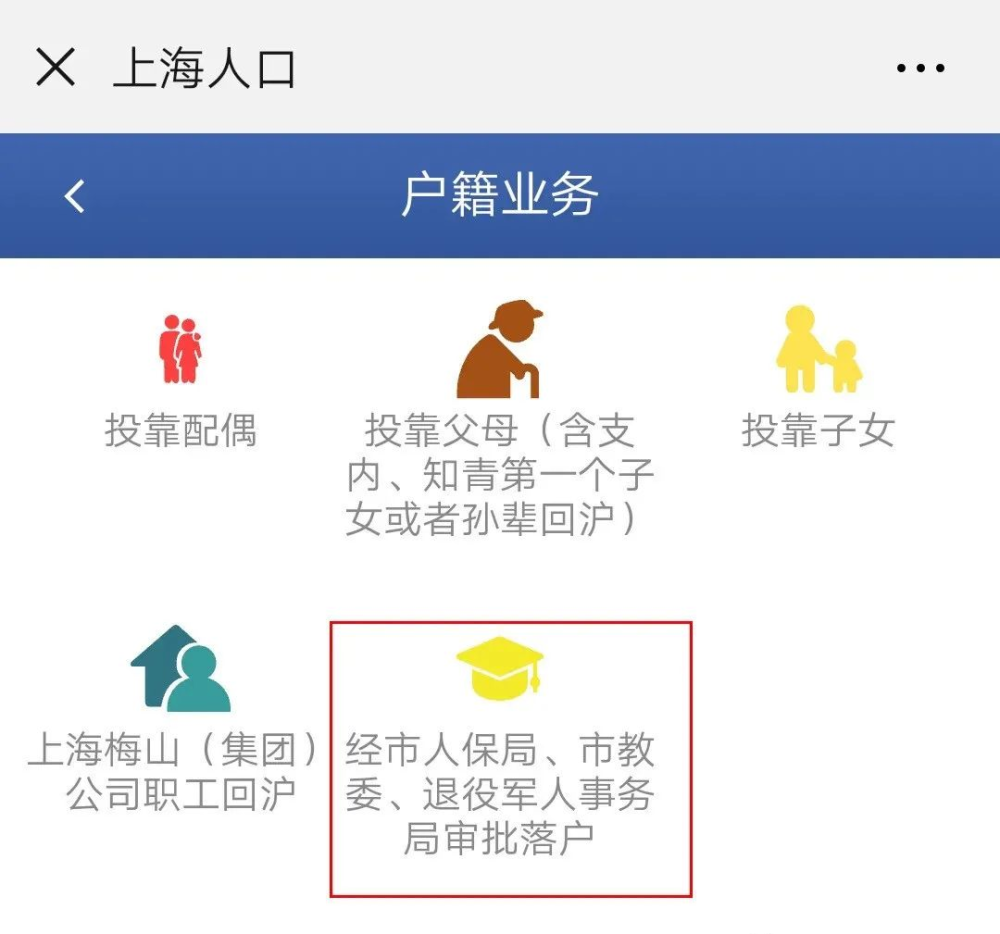Open 投靠配偶 service

click(x=180, y=380)
